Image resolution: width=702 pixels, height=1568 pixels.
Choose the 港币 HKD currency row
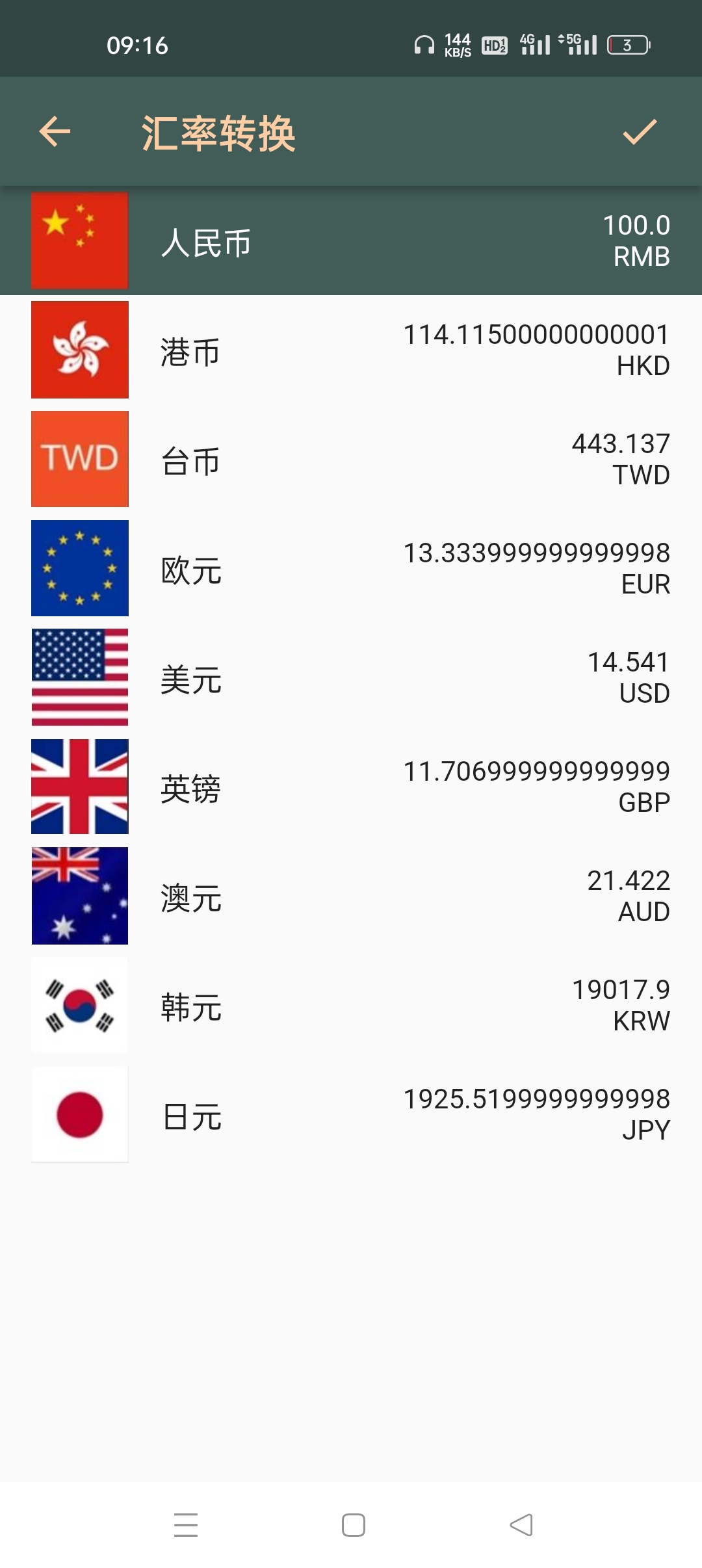coord(351,350)
